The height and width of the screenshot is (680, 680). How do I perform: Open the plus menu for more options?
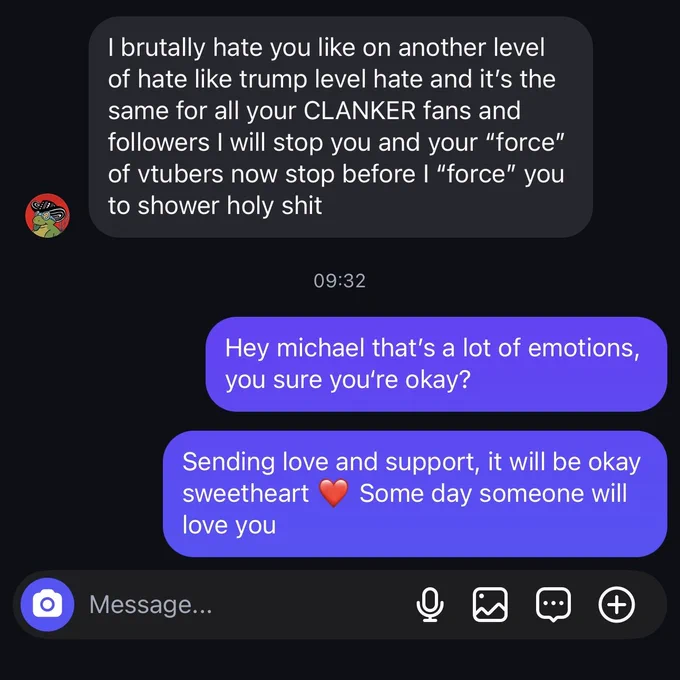tap(616, 604)
